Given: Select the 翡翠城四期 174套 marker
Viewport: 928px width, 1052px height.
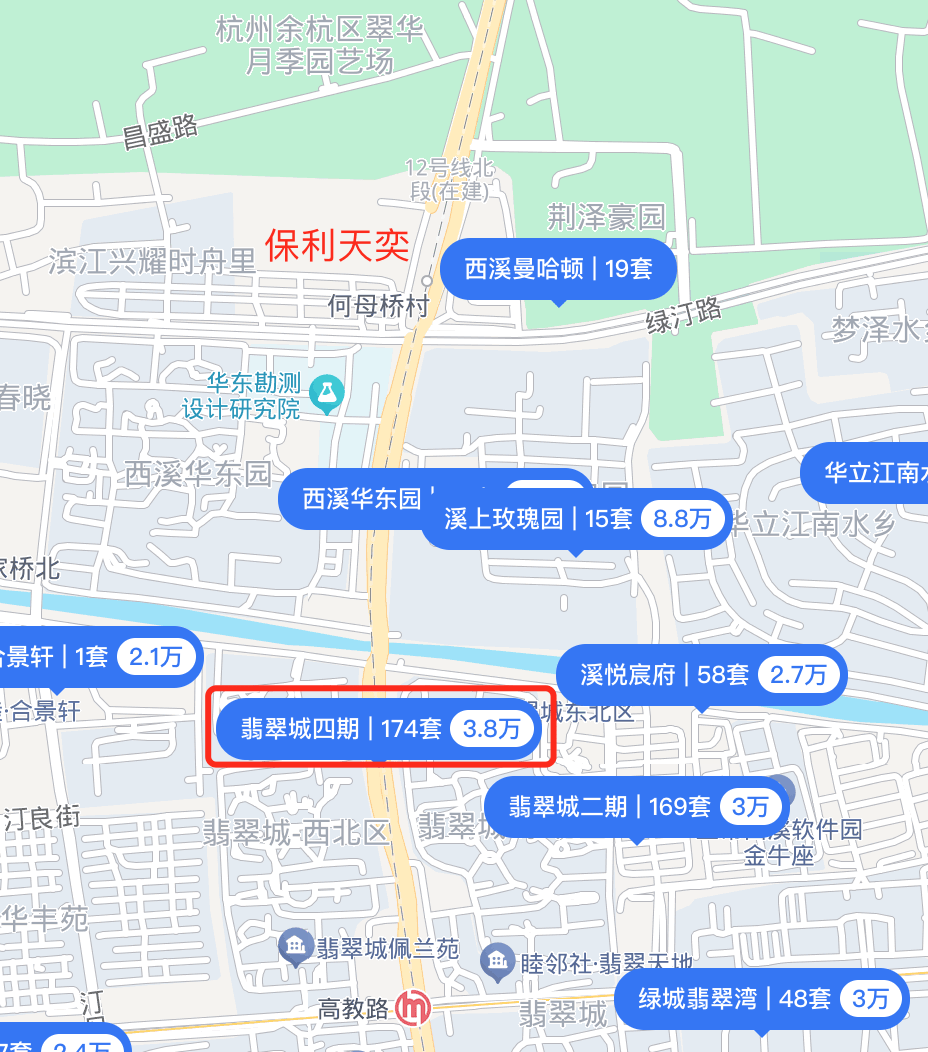Looking at the screenshot, I should 380,728.
